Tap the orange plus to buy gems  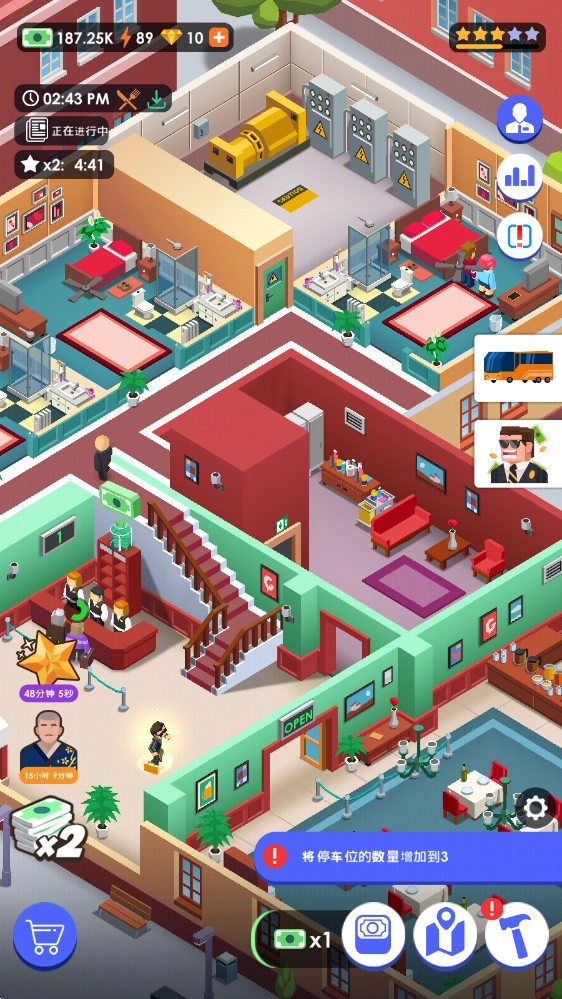coord(218,38)
